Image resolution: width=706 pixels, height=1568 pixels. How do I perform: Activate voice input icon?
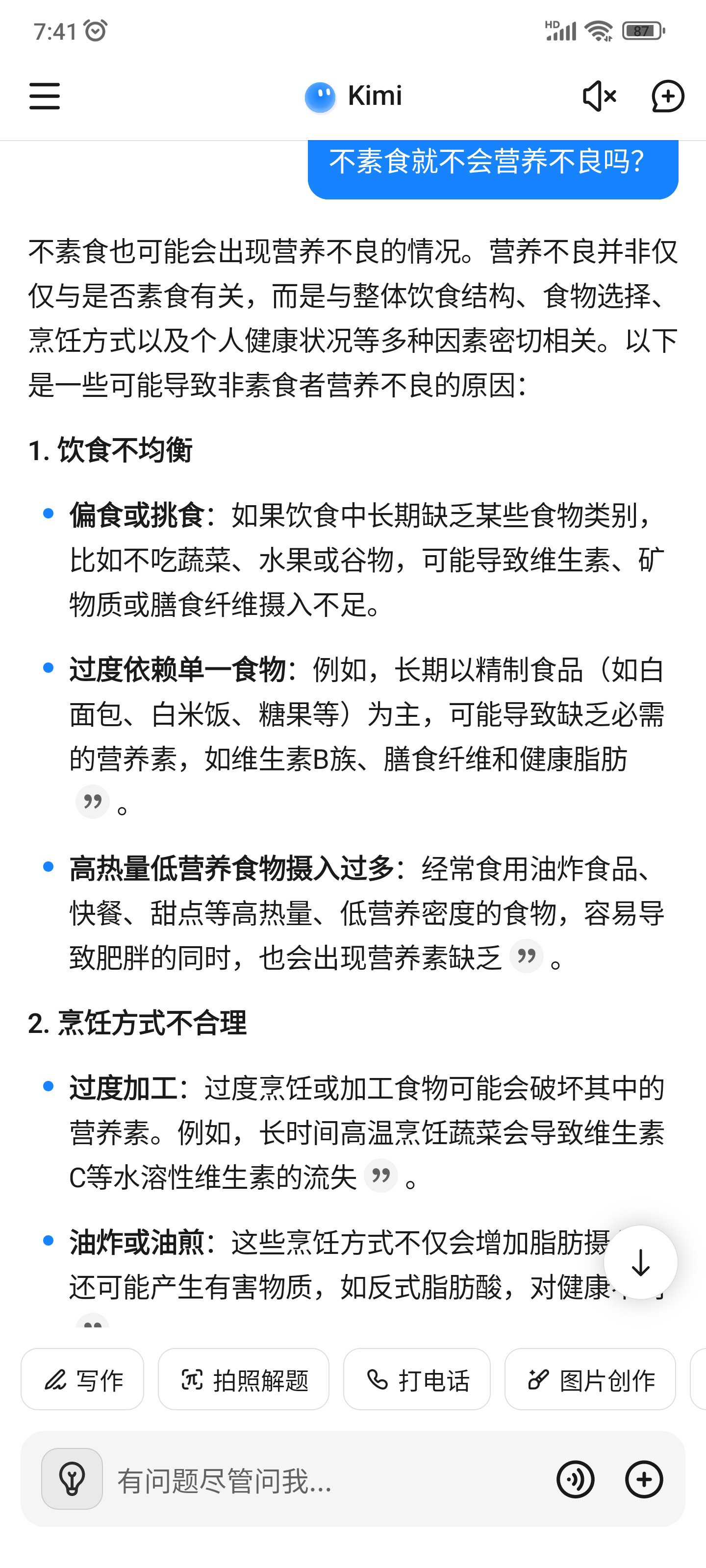[x=575, y=1479]
